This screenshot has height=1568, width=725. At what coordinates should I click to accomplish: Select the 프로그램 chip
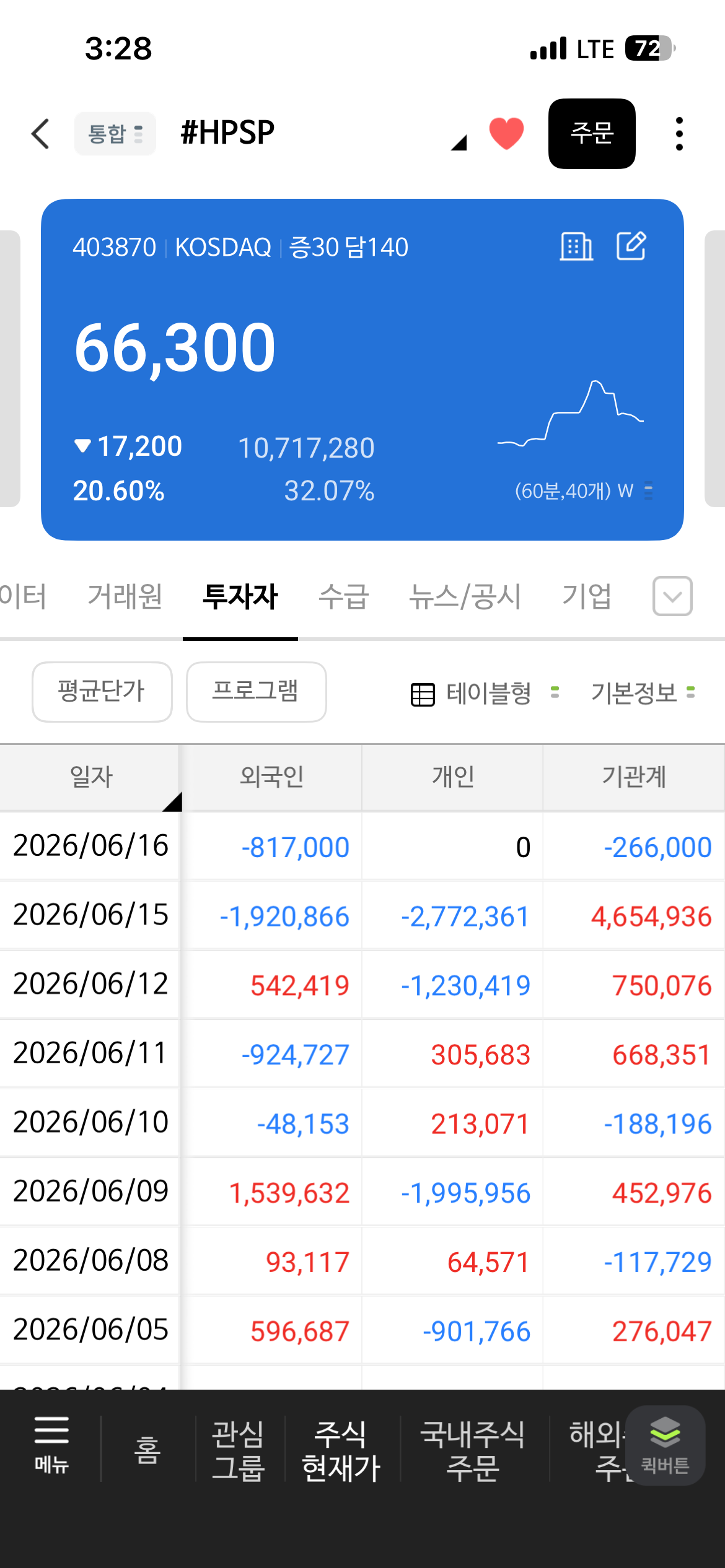[257, 692]
